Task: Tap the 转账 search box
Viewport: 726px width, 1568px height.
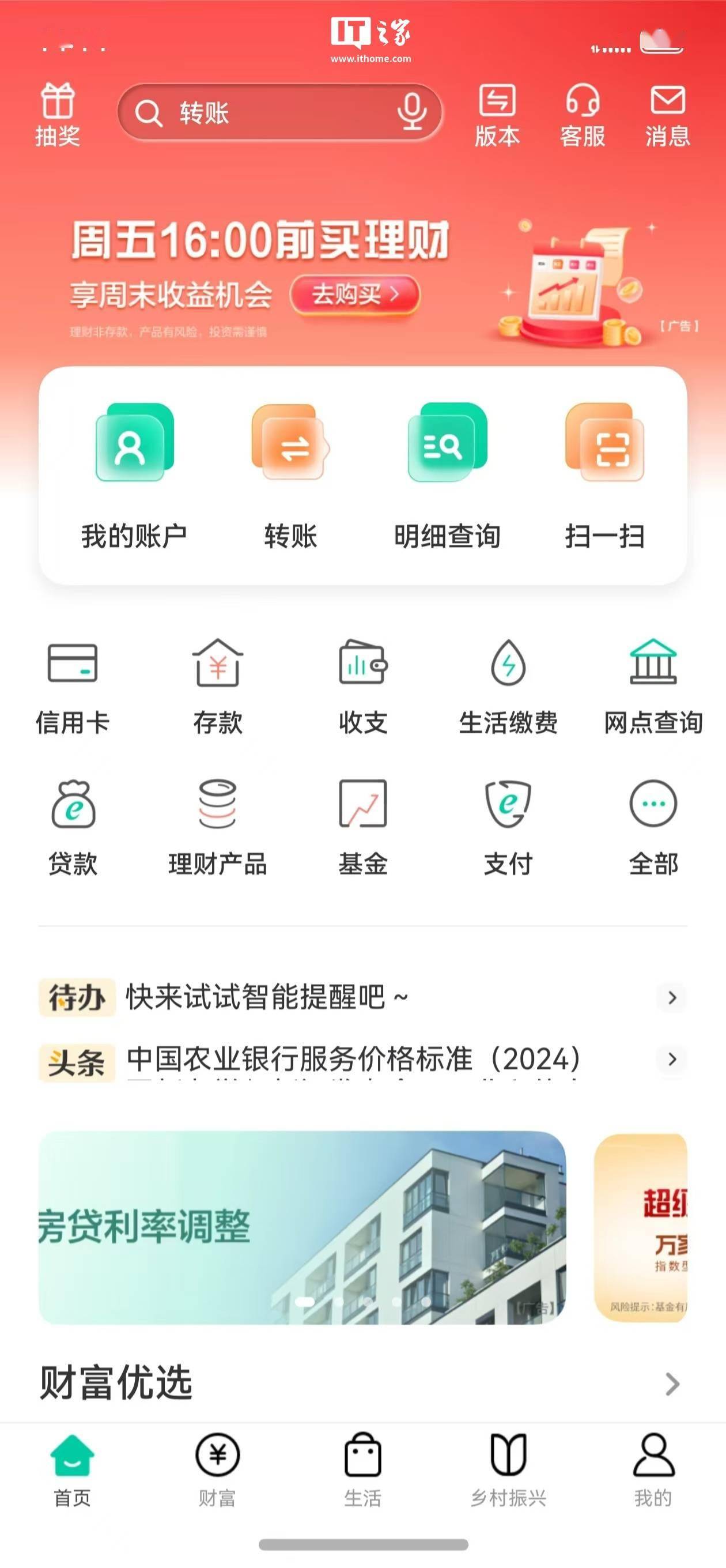Action: pyautogui.click(x=262, y=113)
